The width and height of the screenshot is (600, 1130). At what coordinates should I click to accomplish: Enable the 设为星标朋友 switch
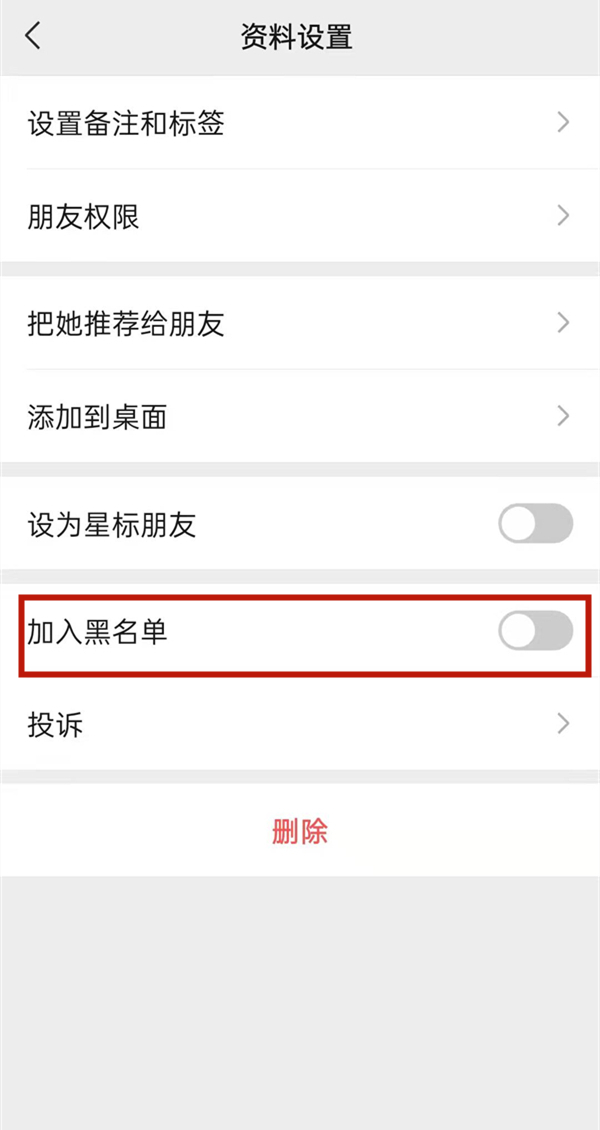[x=535, y=524]
